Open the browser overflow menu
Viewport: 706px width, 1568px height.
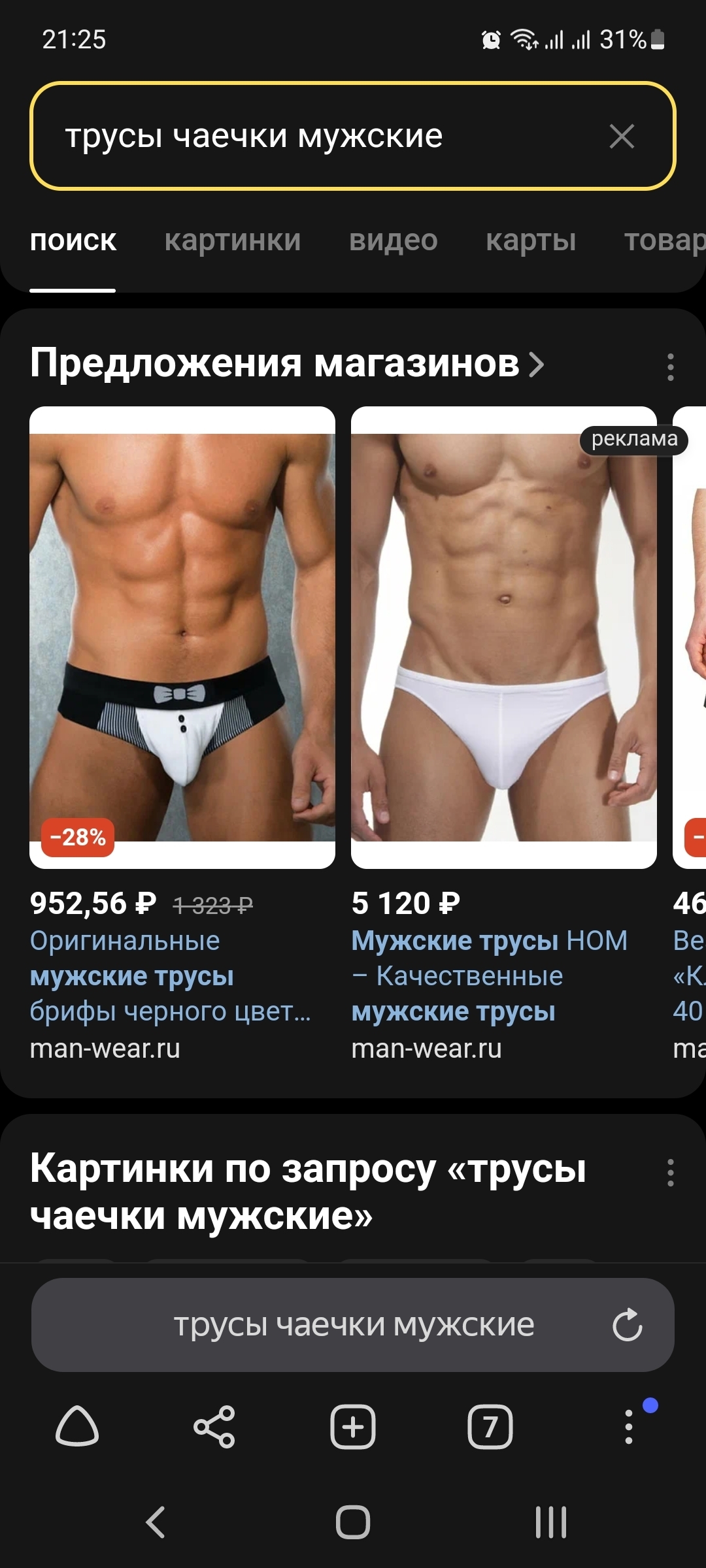click(x=629, y=1427)
